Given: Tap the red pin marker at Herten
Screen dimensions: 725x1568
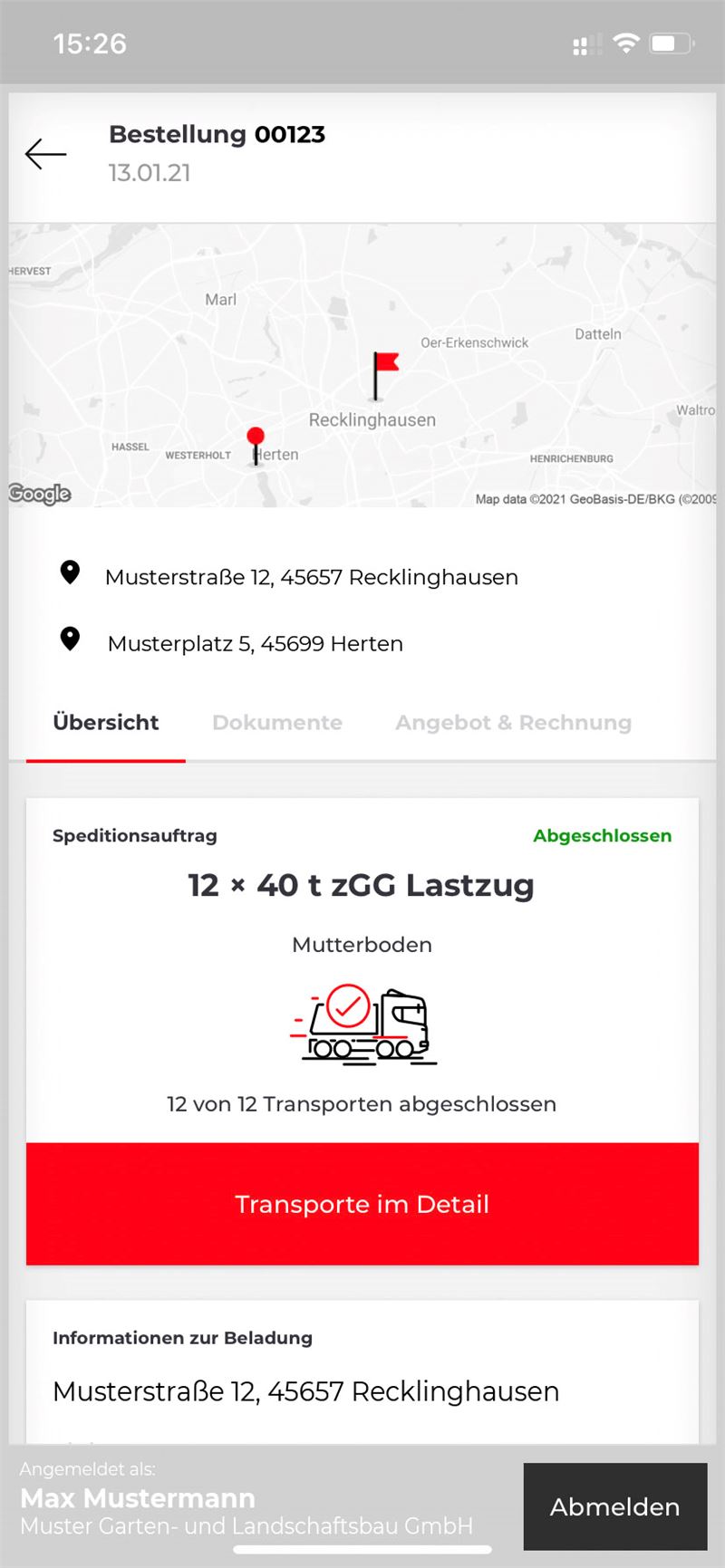Looking at the screenshot, I should click(x=256, y=446).
